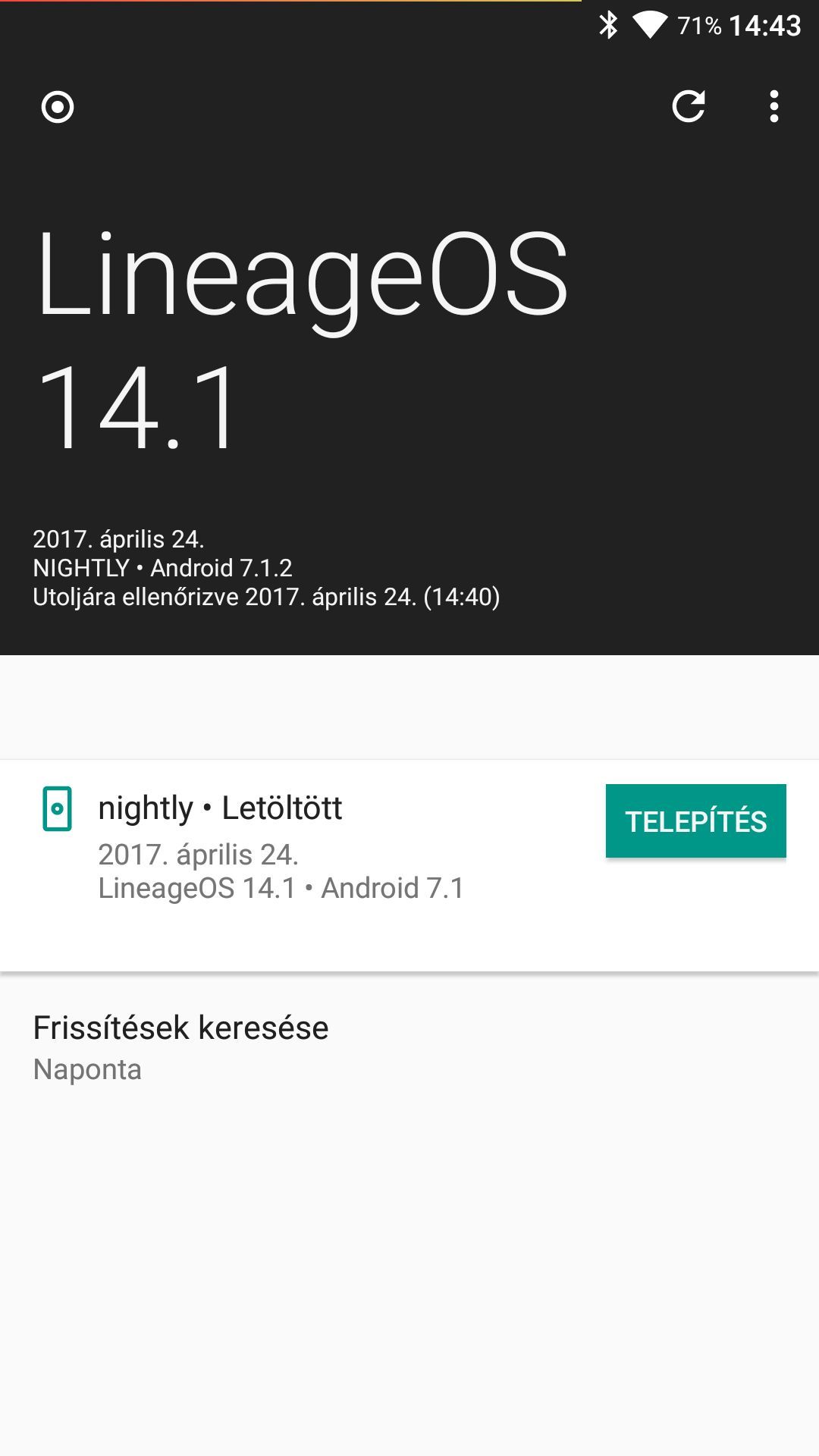The height and width of the screenshot is (1456, 819).
Task: Tap the circular icon in the top bar
Action: (58, 107)
